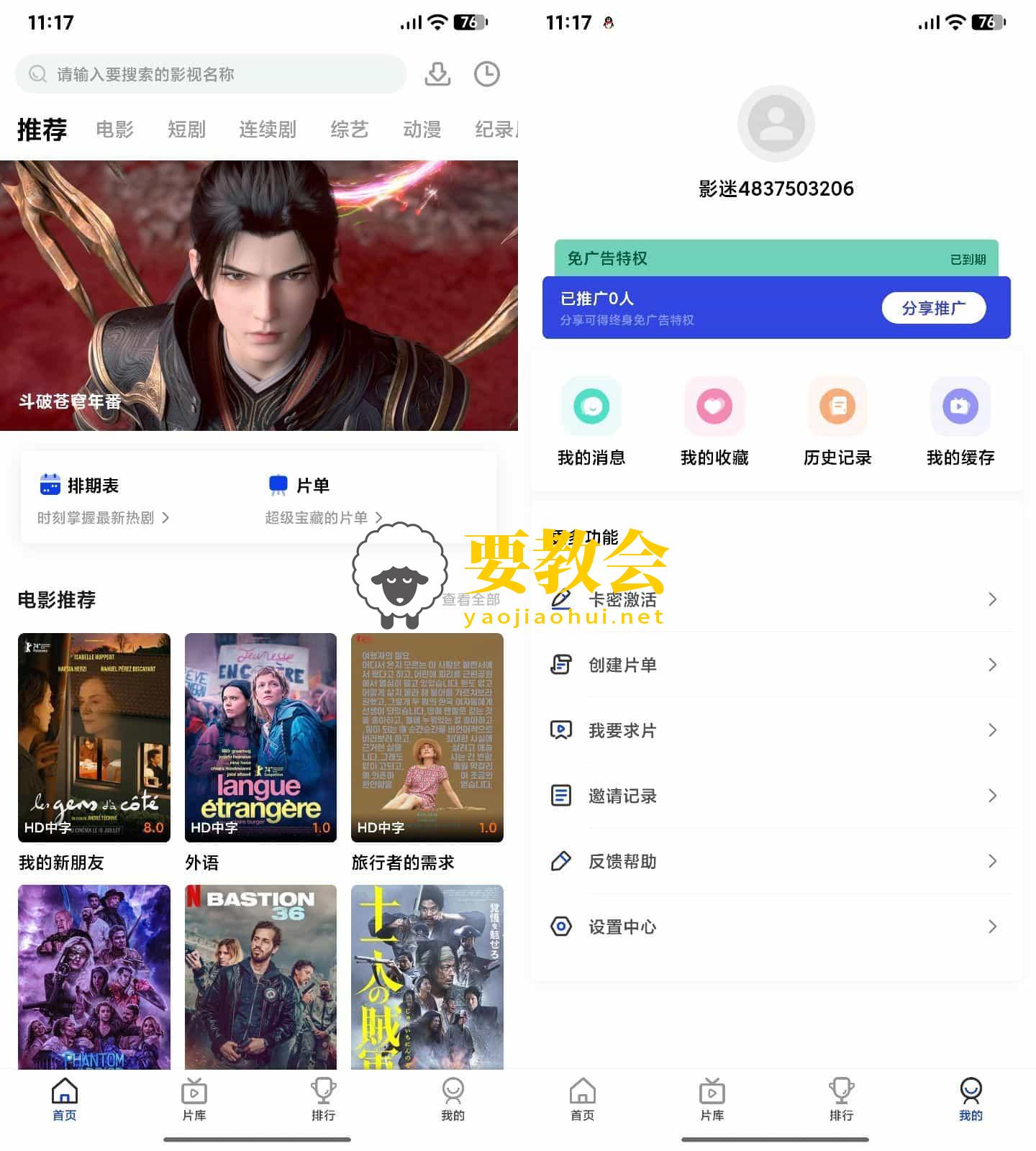Open 我的消息 messages
Image resolution: width=1036 pixels, height=1151 pixels.
(x=591, y=422)
